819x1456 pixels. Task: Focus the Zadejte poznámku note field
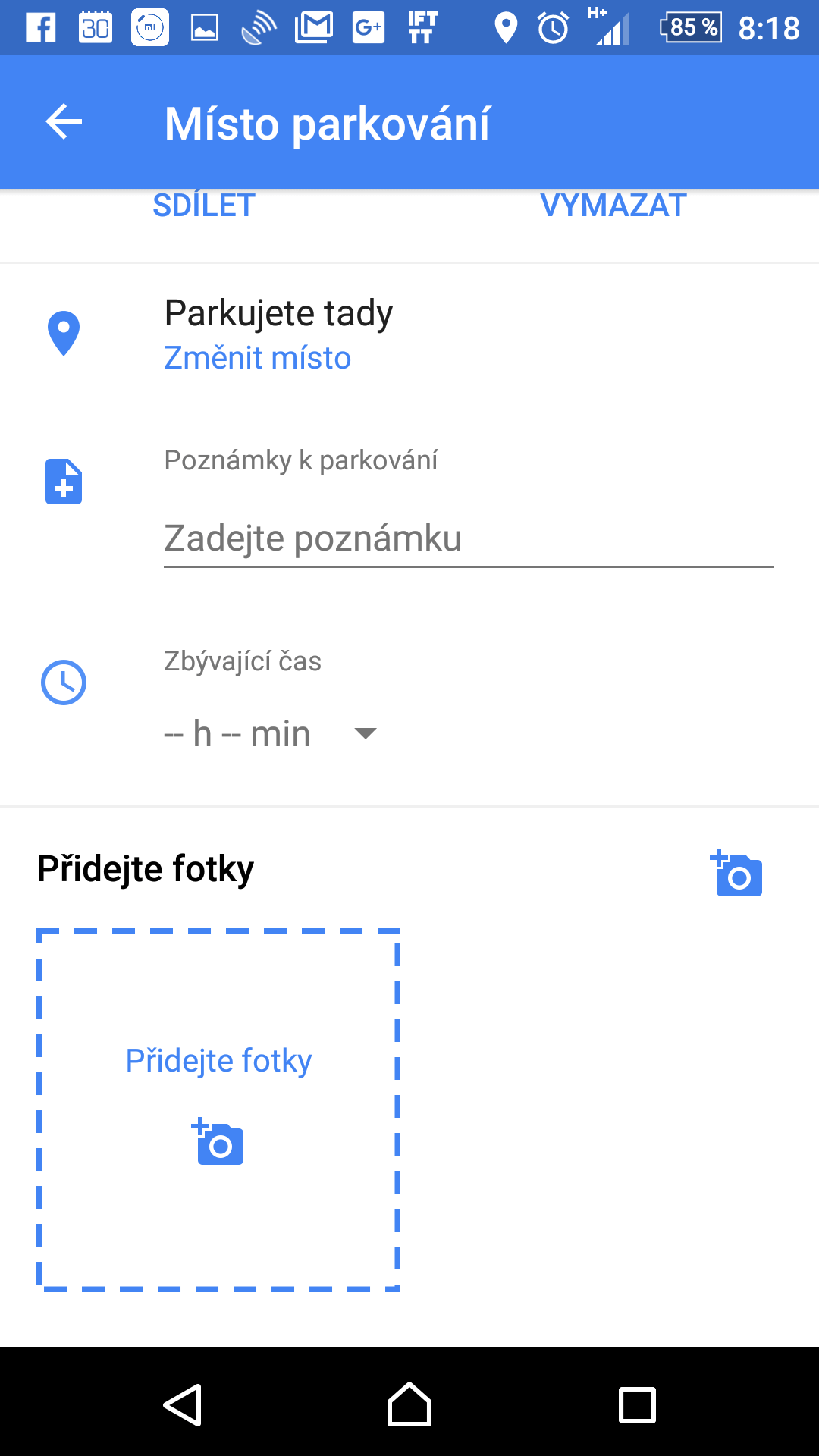coord(467,539)
